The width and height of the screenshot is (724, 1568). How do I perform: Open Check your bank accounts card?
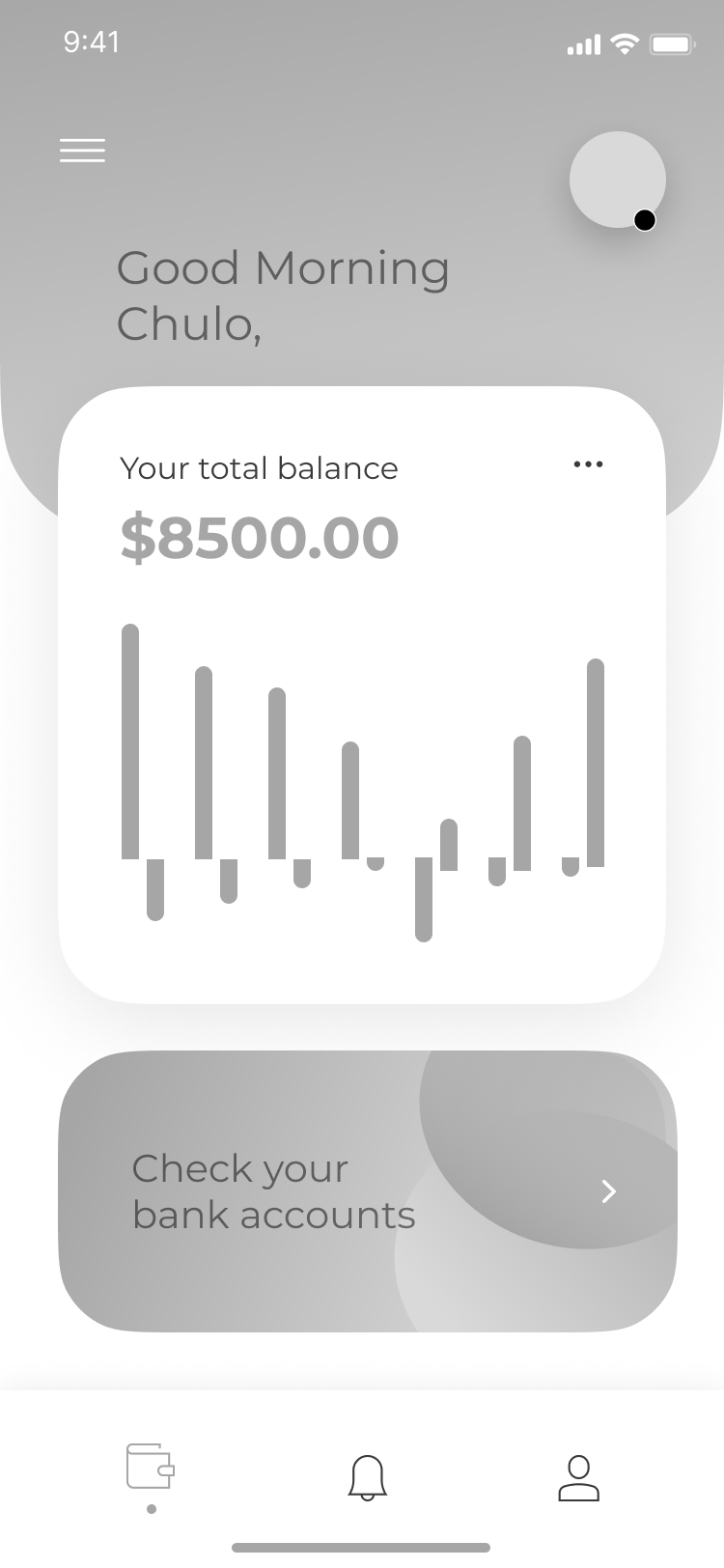pyautogui.click(x=367, y=1191)
